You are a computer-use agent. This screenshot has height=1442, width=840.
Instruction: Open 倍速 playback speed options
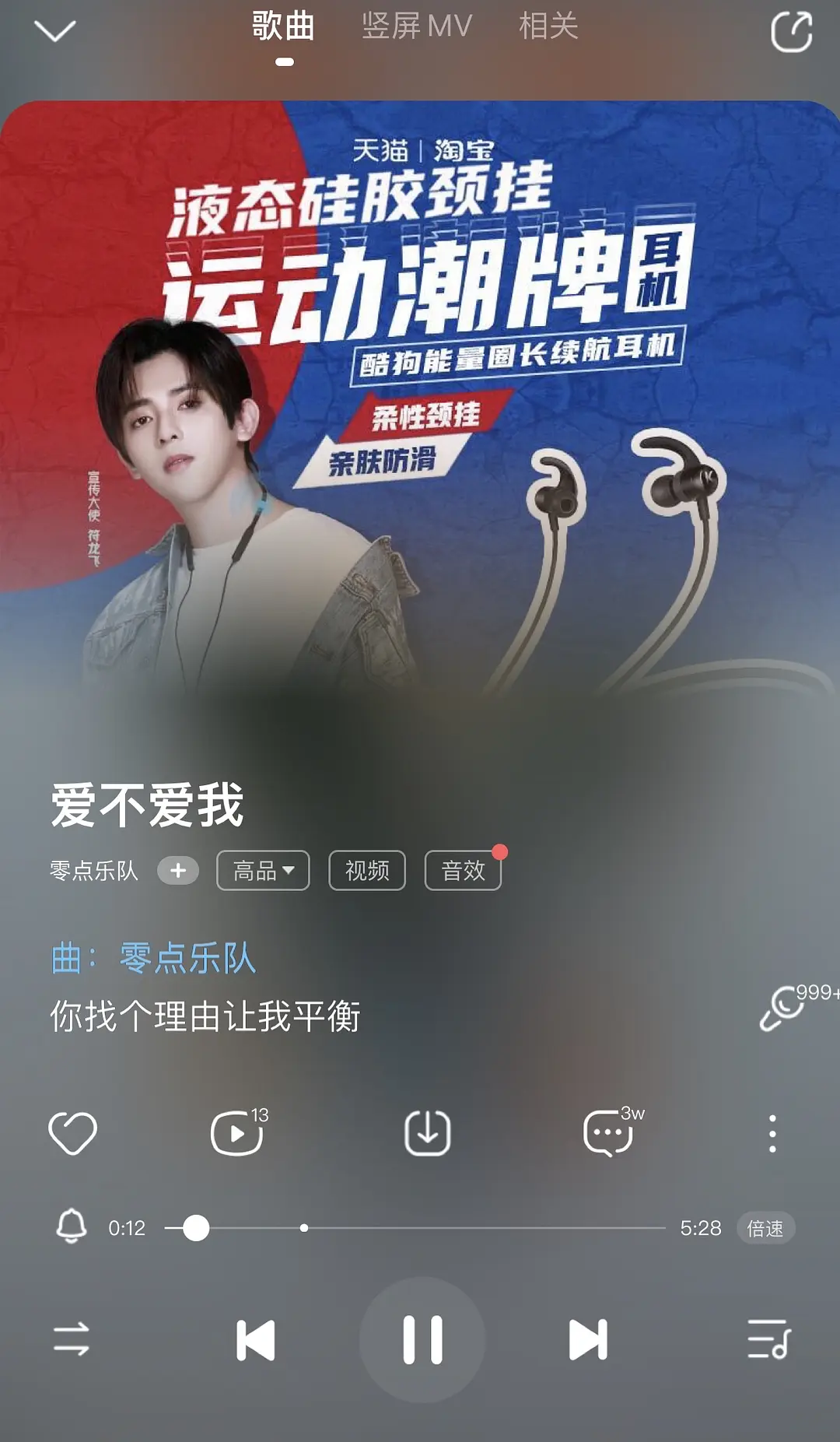[x=765, y=1228]
